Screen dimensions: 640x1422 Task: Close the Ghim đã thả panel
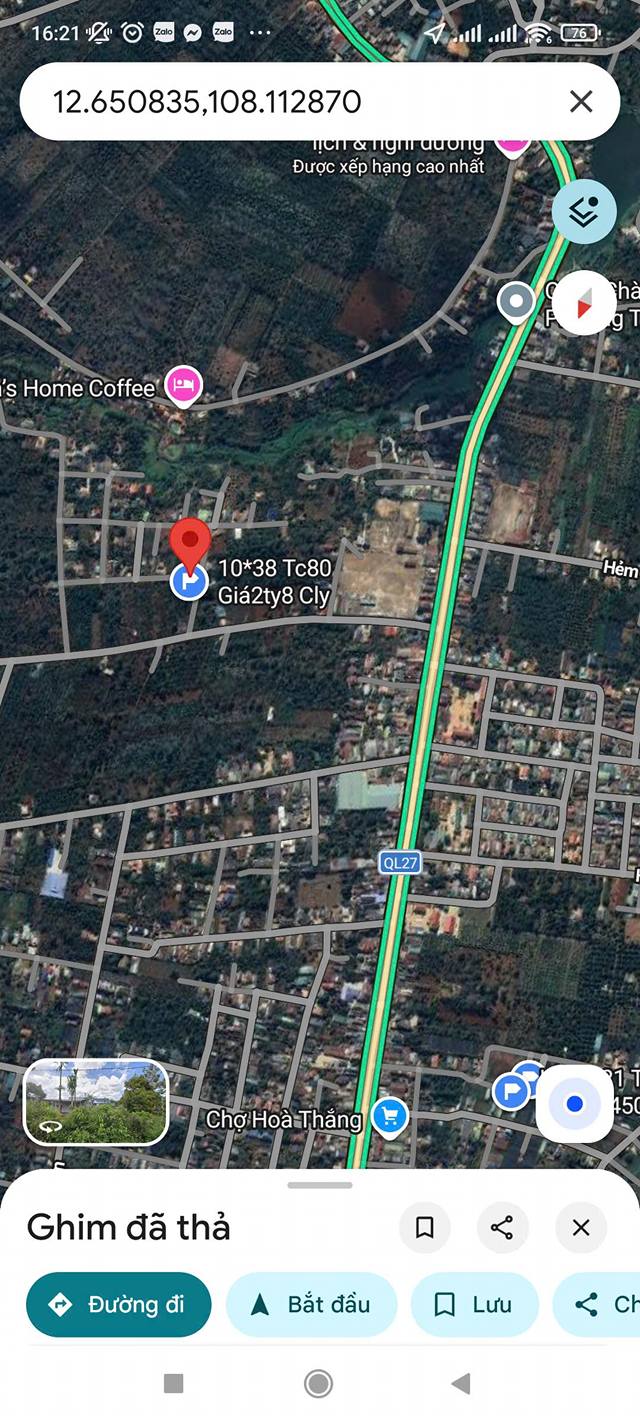[581, 1227]
